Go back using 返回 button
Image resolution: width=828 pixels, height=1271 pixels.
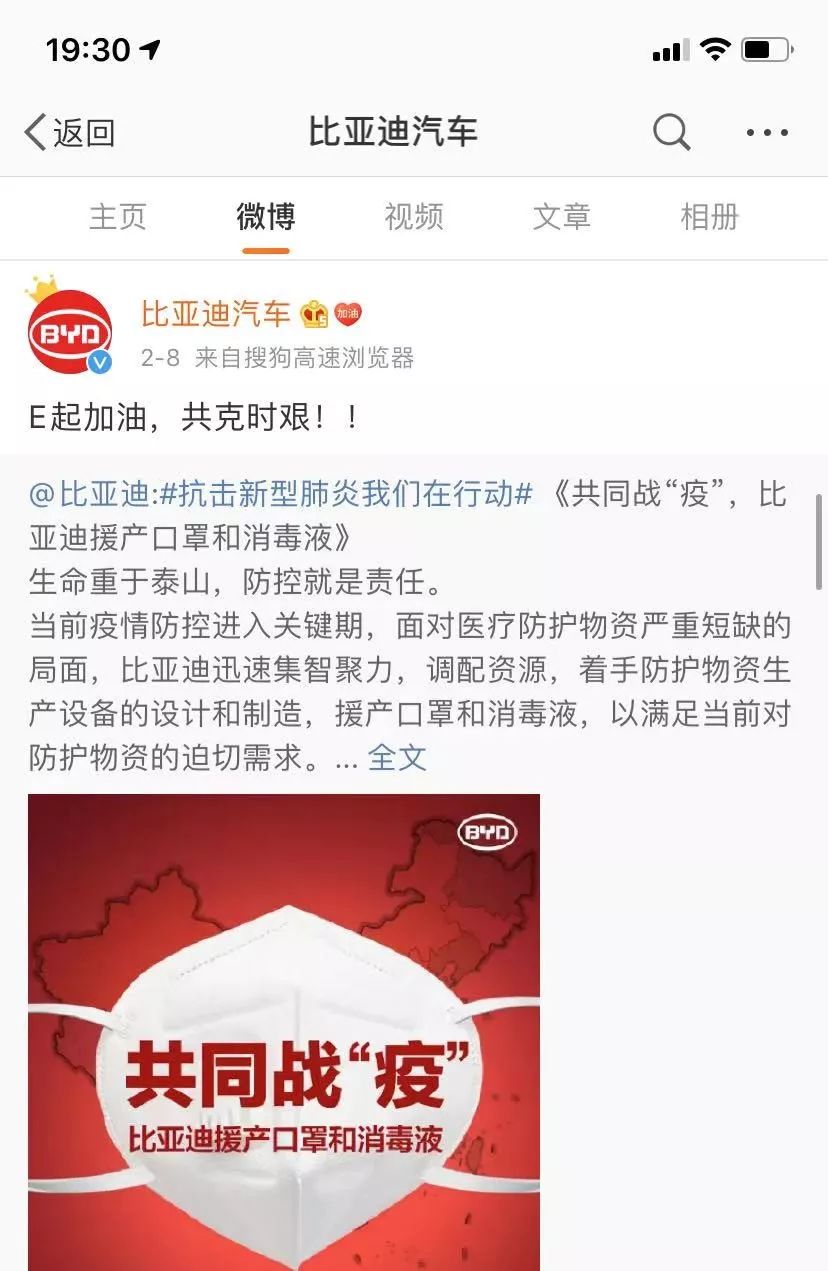[x=70, y=132]
